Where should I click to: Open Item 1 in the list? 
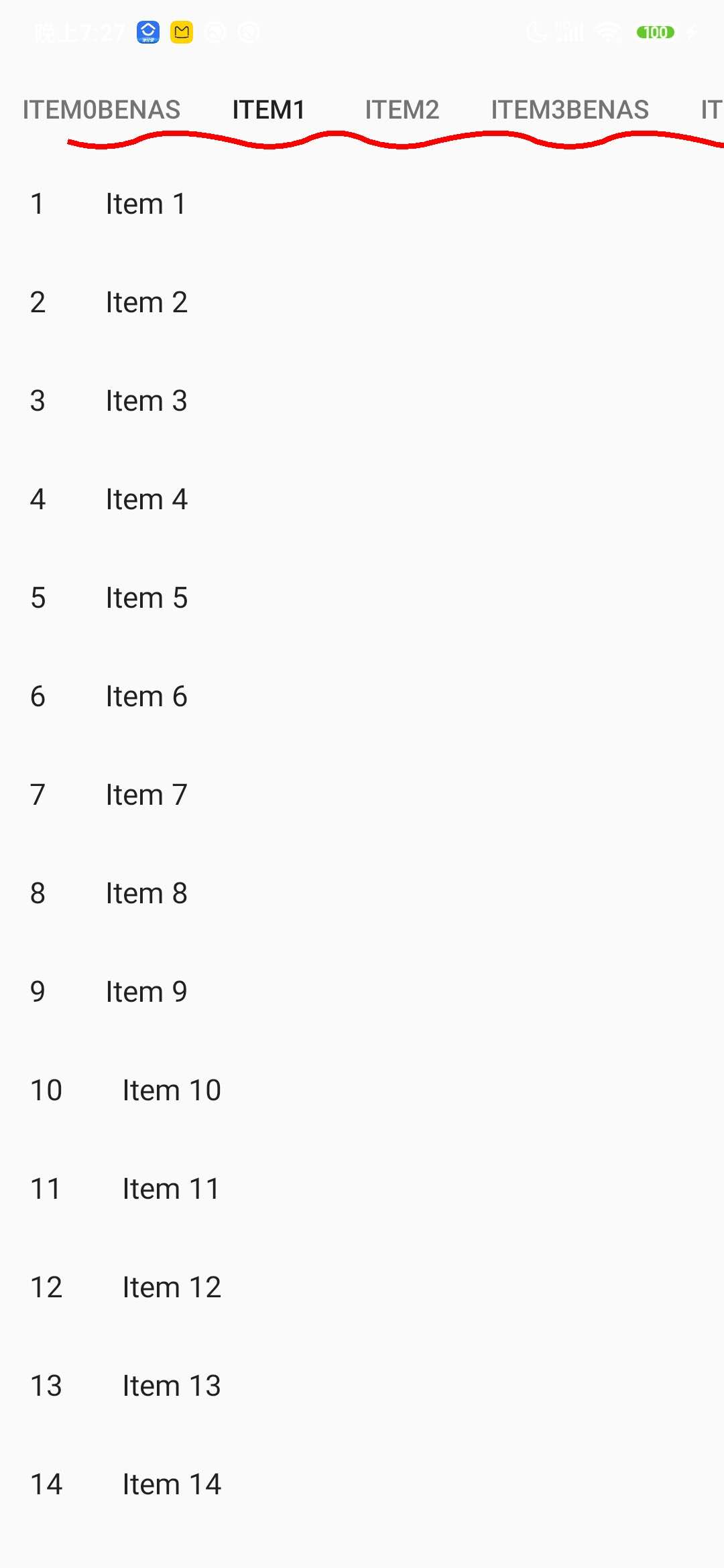(x=145, y=204)
